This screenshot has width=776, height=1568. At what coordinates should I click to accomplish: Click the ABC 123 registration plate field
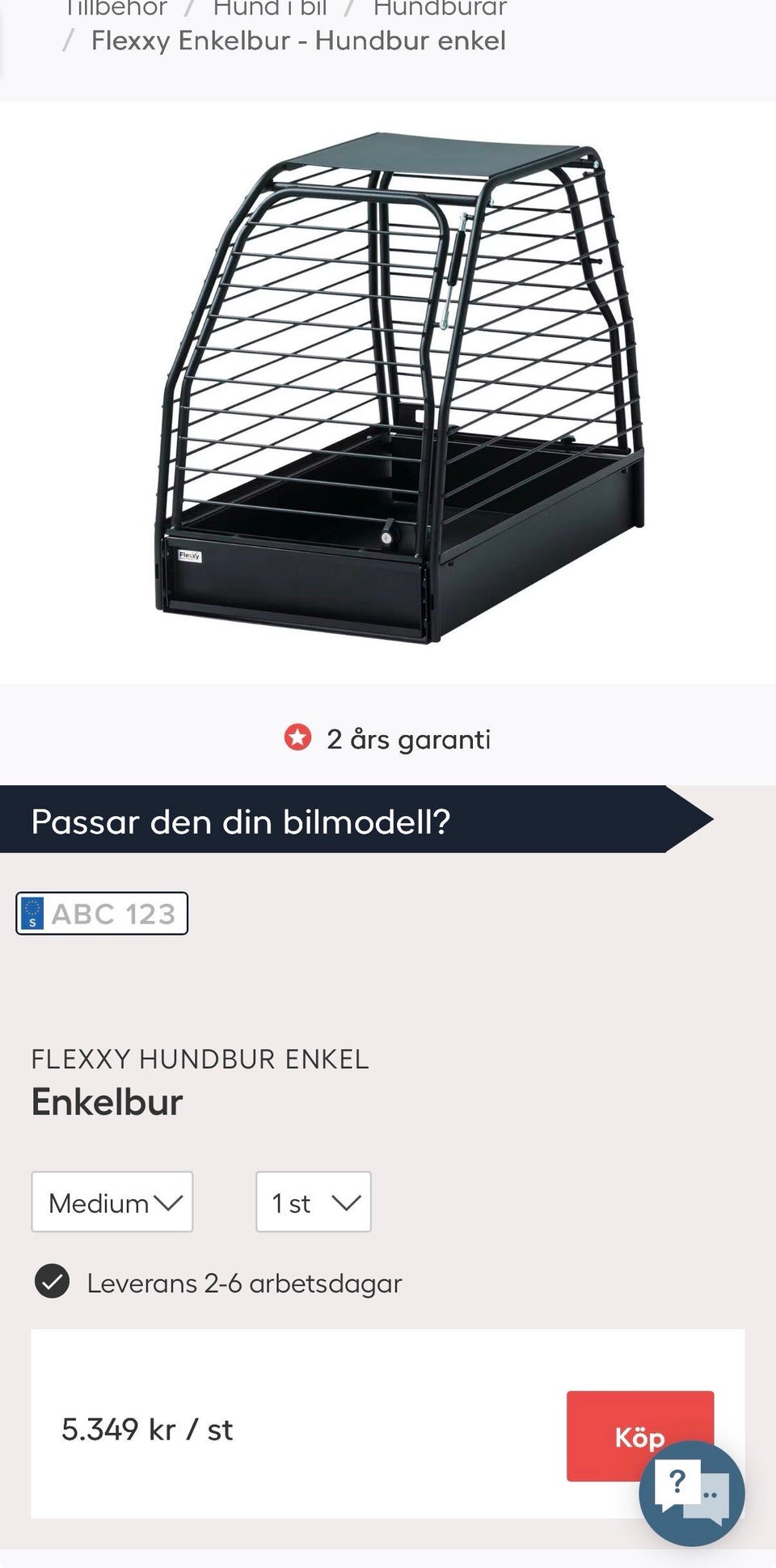tap(101, 913)
